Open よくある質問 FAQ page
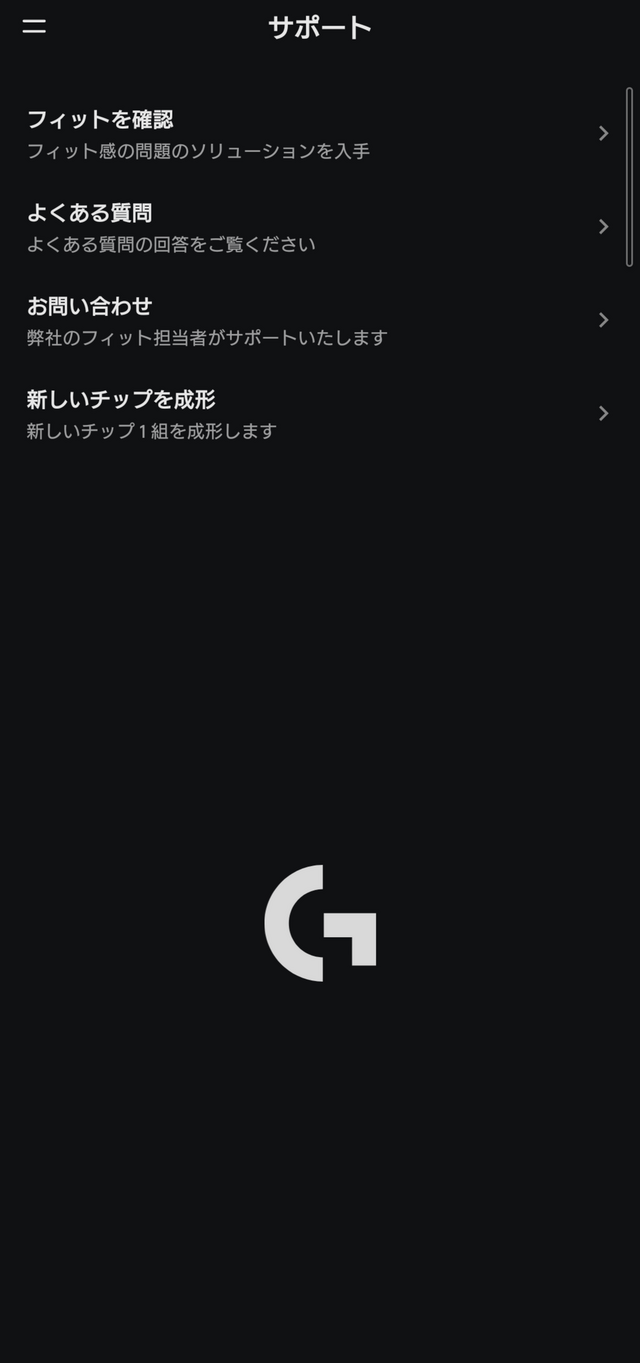640x1363 pixels. [310, 227]
